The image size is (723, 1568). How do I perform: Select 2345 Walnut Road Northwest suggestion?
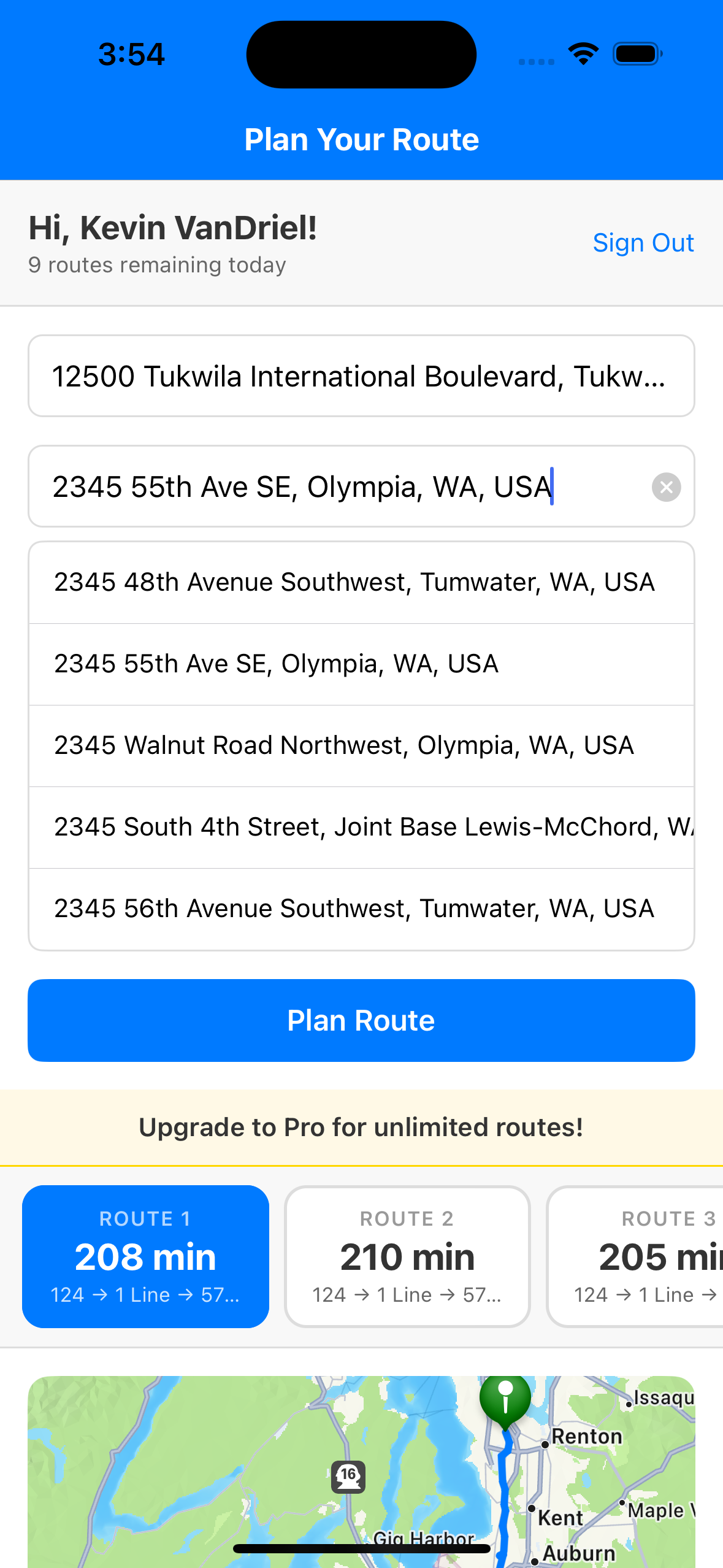pyautogui.click(x=361, y=745)
